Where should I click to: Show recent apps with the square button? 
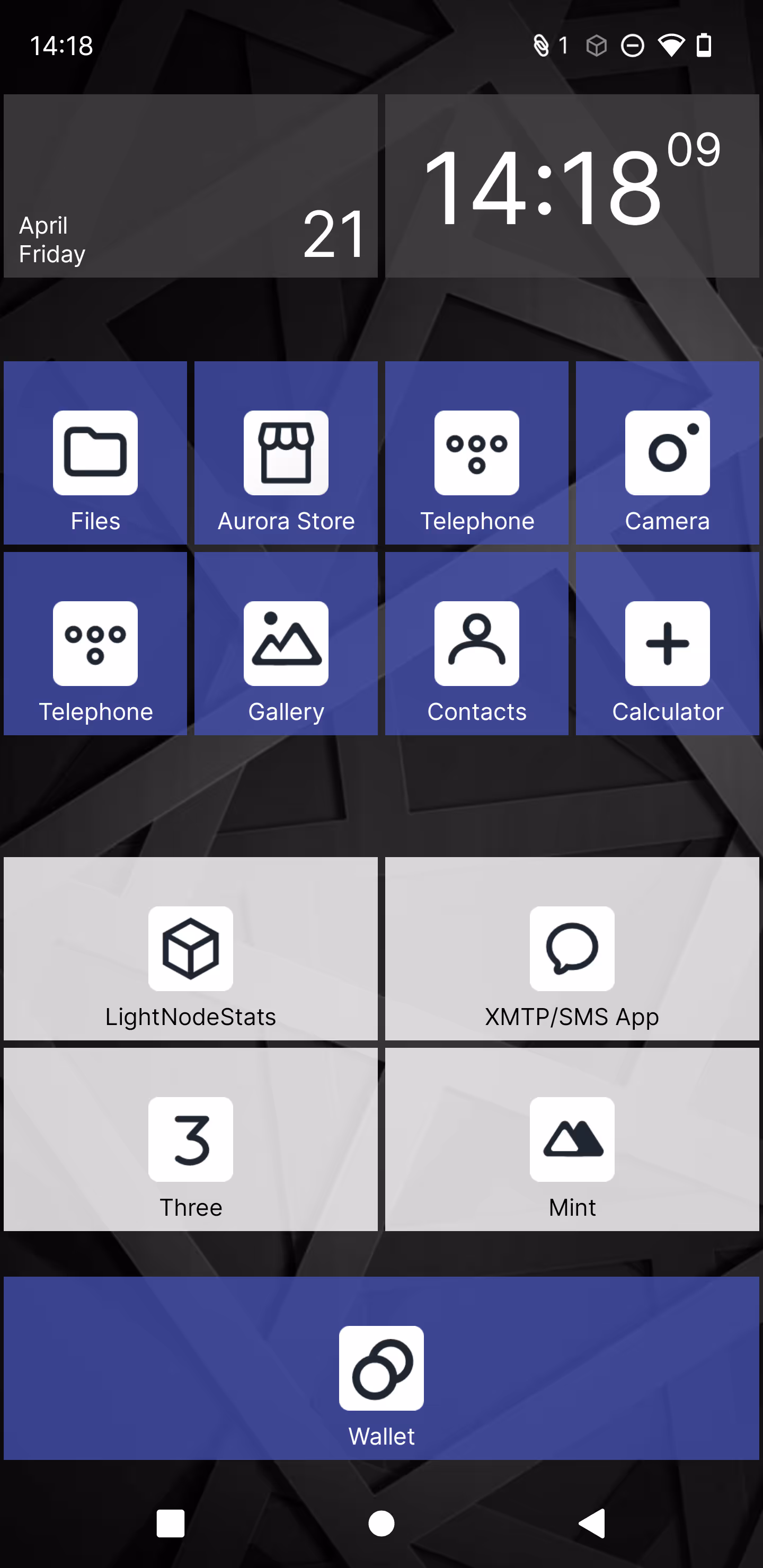coord(171,1524)
